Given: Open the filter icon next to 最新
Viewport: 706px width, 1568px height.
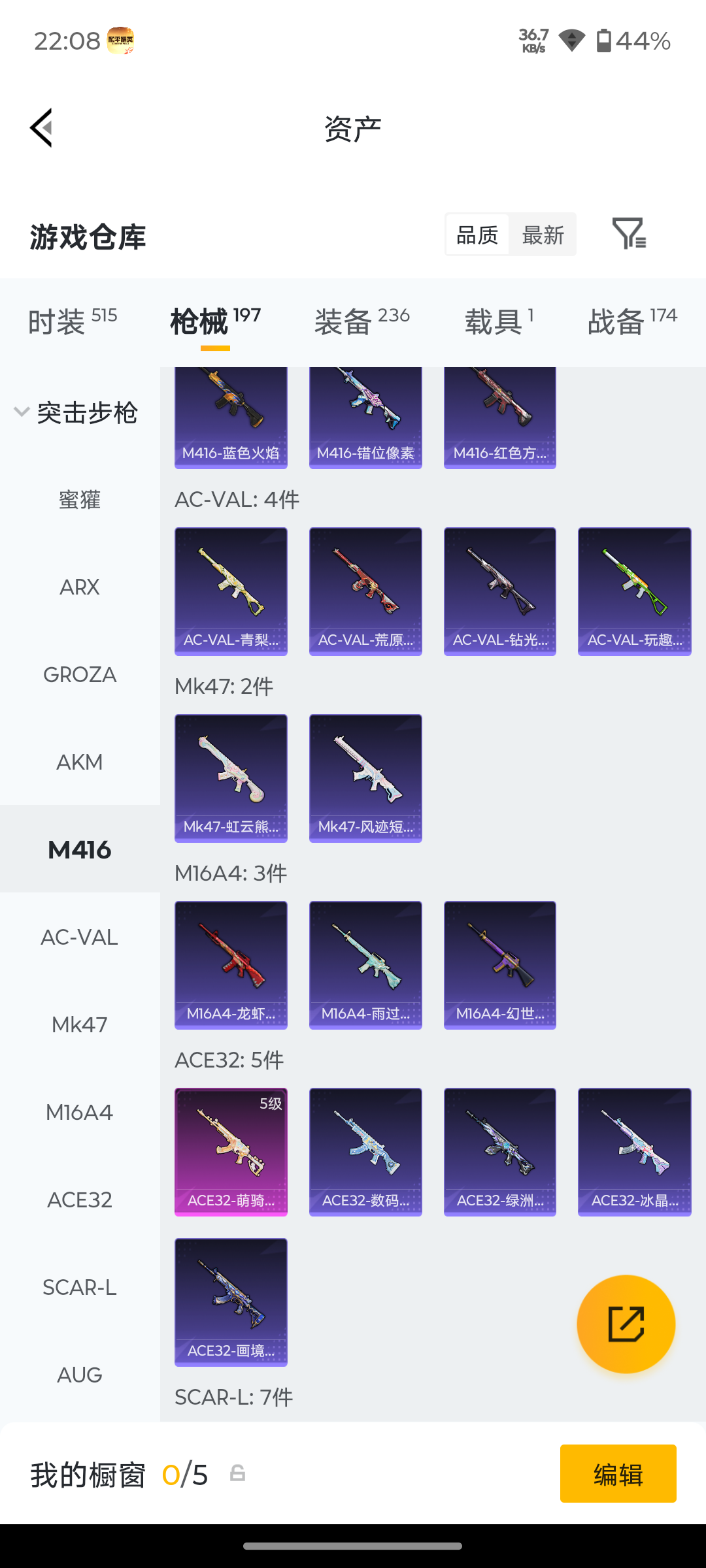Looking at the screenshot, I should click(629, 233).
